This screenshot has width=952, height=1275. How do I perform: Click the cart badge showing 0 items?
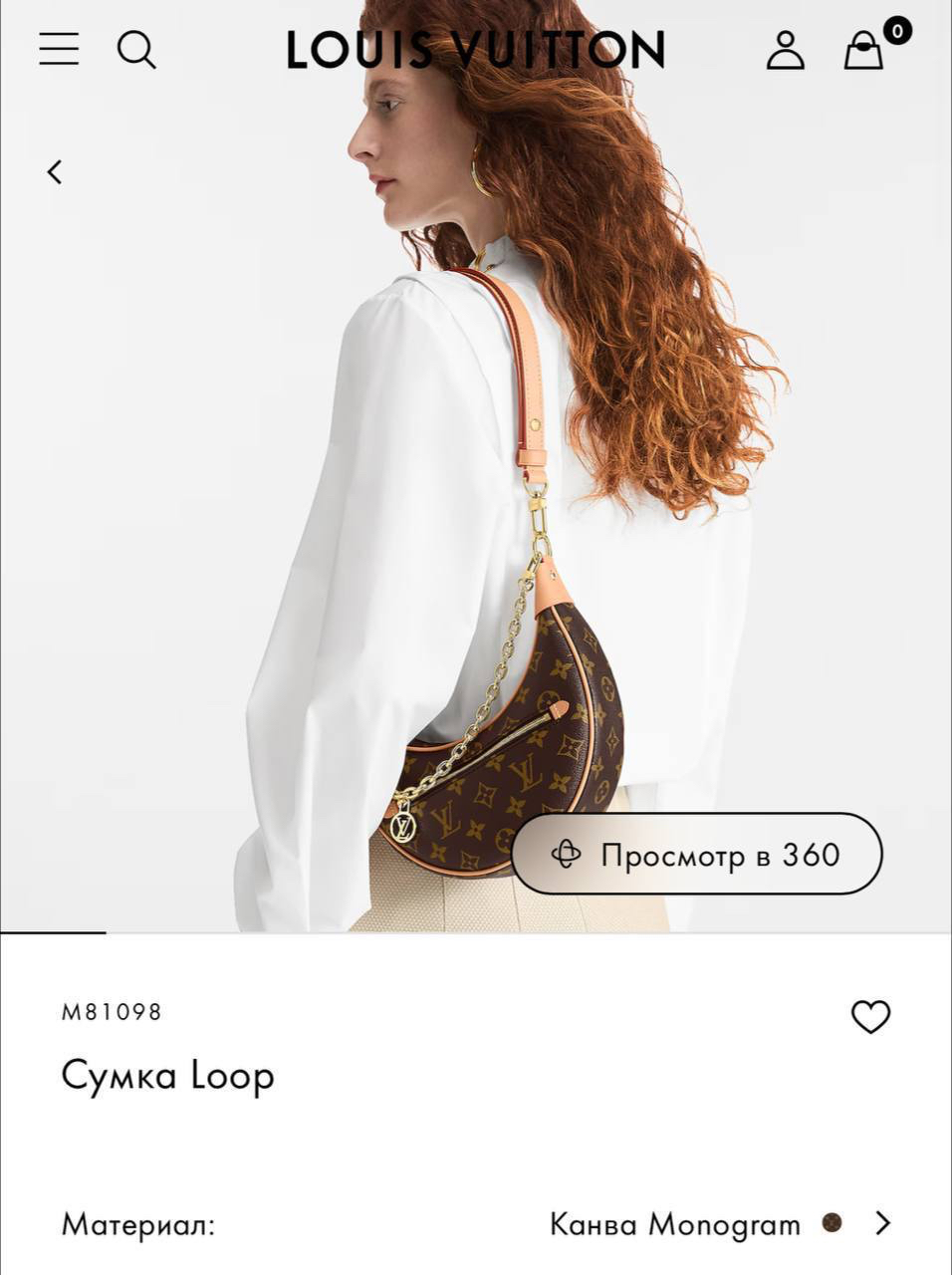coord(895,31)
